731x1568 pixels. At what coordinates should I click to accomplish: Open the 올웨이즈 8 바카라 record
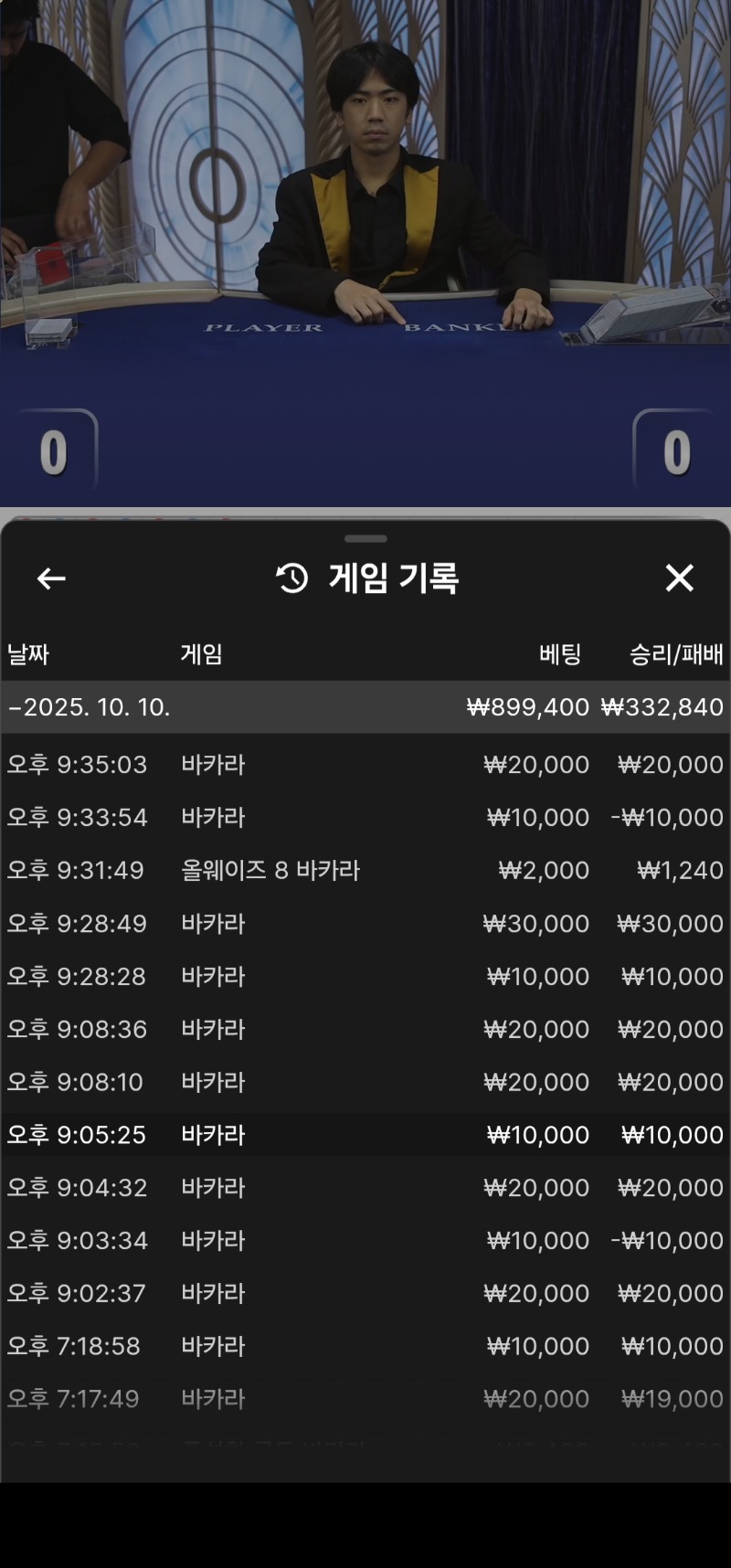pyautogui.click(x=365, y=870)
